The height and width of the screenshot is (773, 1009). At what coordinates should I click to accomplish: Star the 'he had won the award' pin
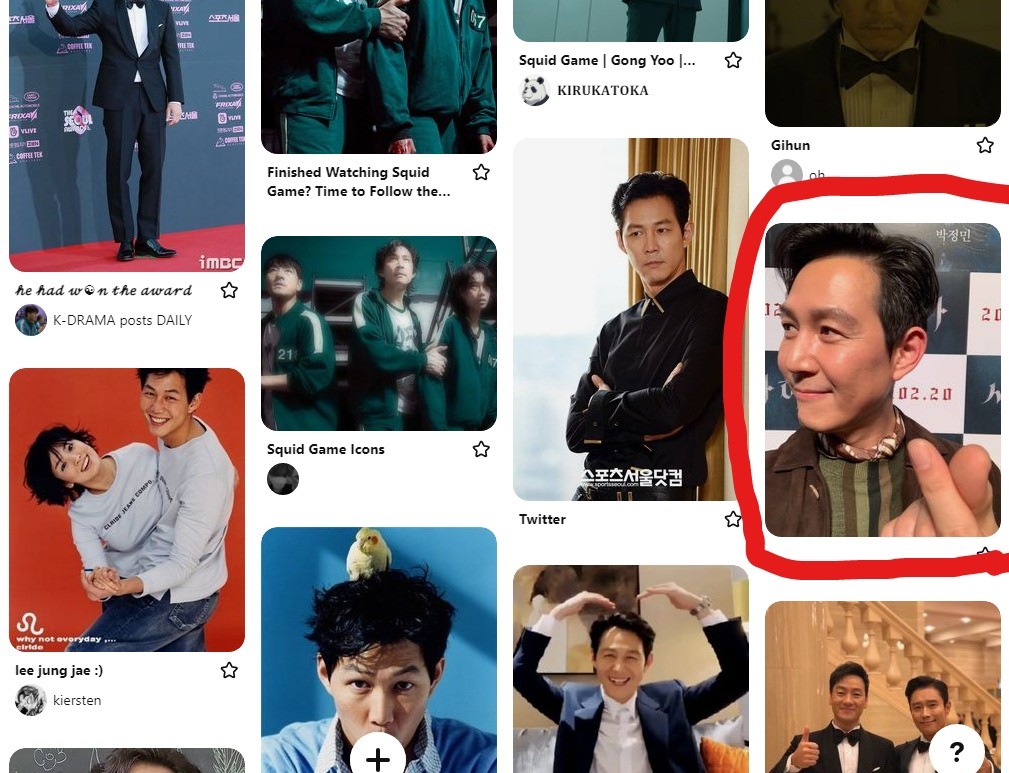pyautogui.click(x=229, y=290)
